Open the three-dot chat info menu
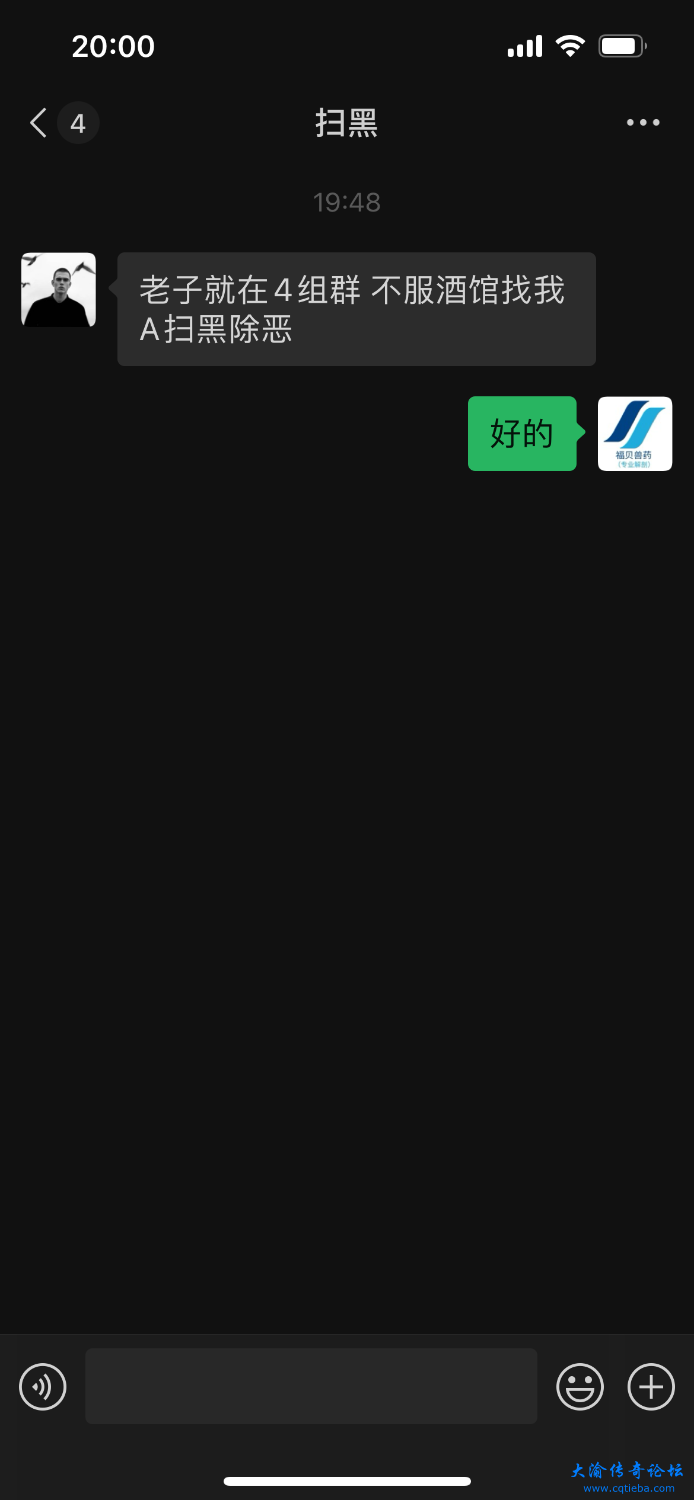The height and width of the screenshot is (1500, 694). click(x=642, y=123)
